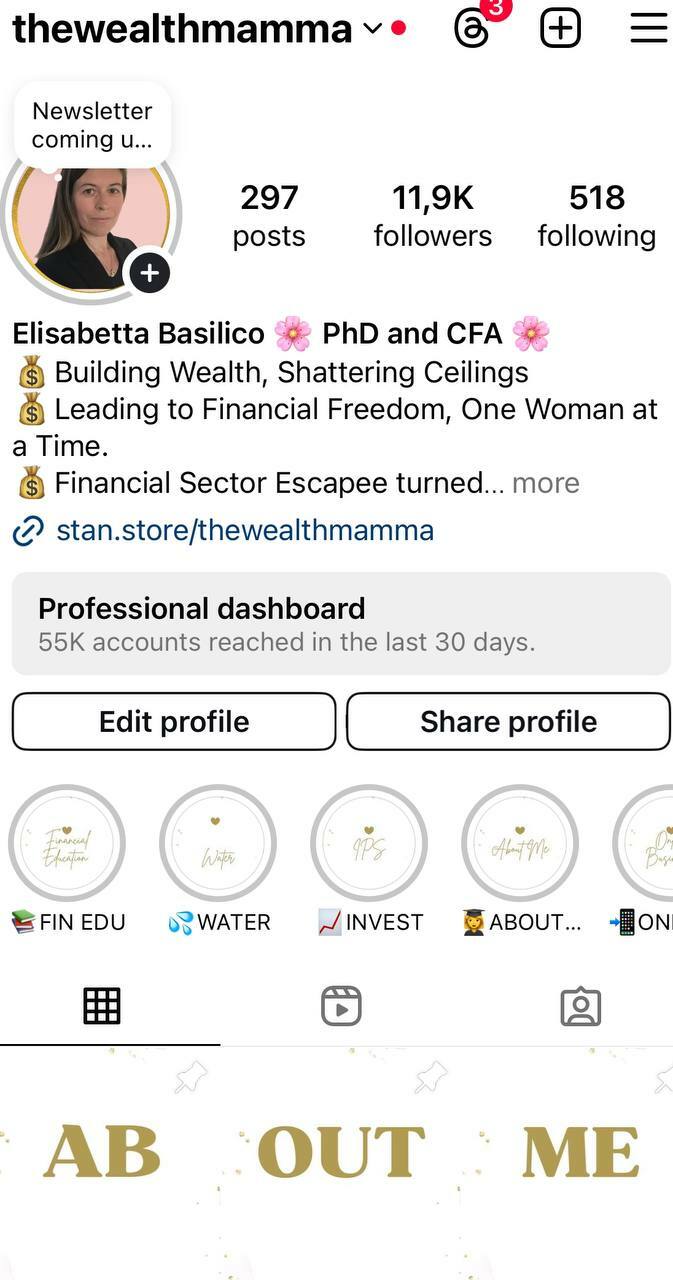Open the ABOUT story highlight
The height and width of the screenshot is (1280, 673).
(520, 844)
